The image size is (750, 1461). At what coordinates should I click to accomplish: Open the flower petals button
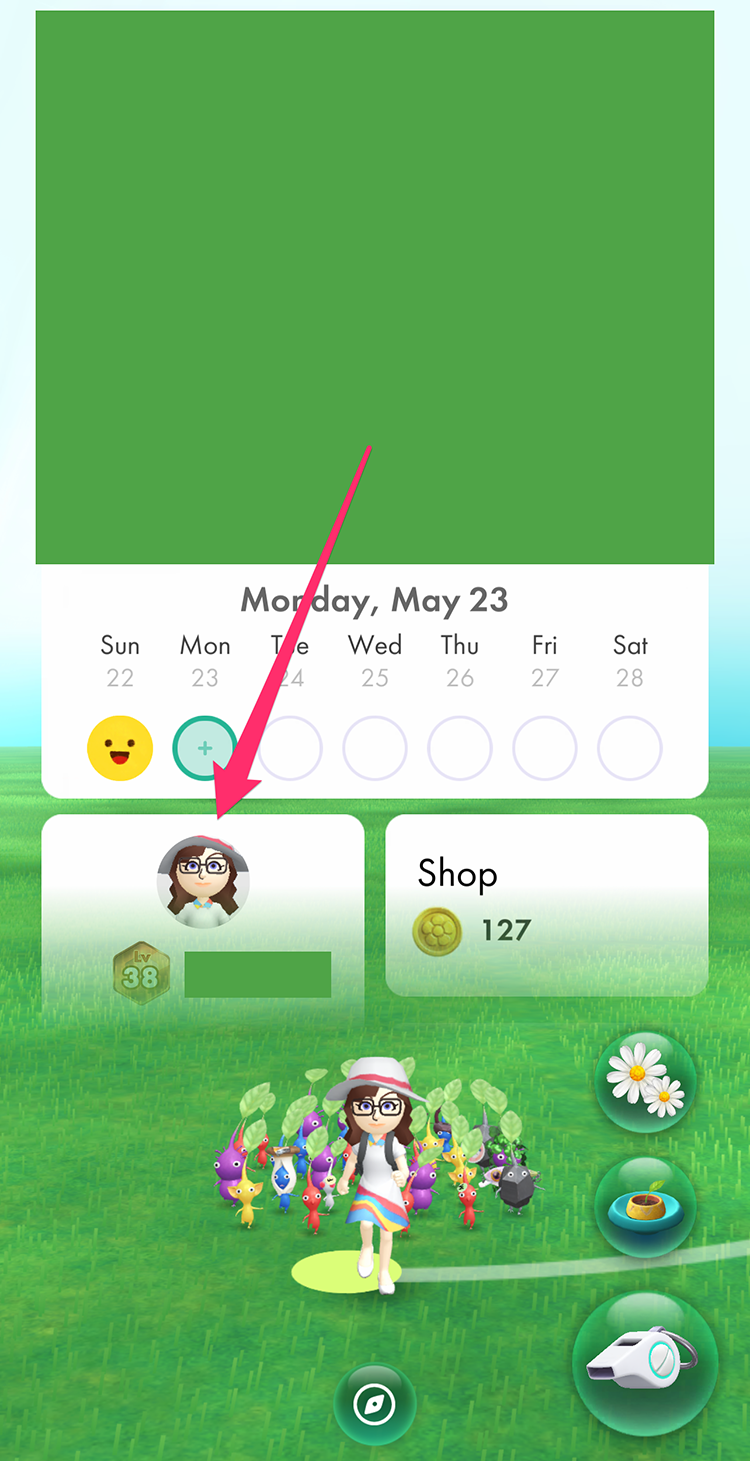point(645,1082)
